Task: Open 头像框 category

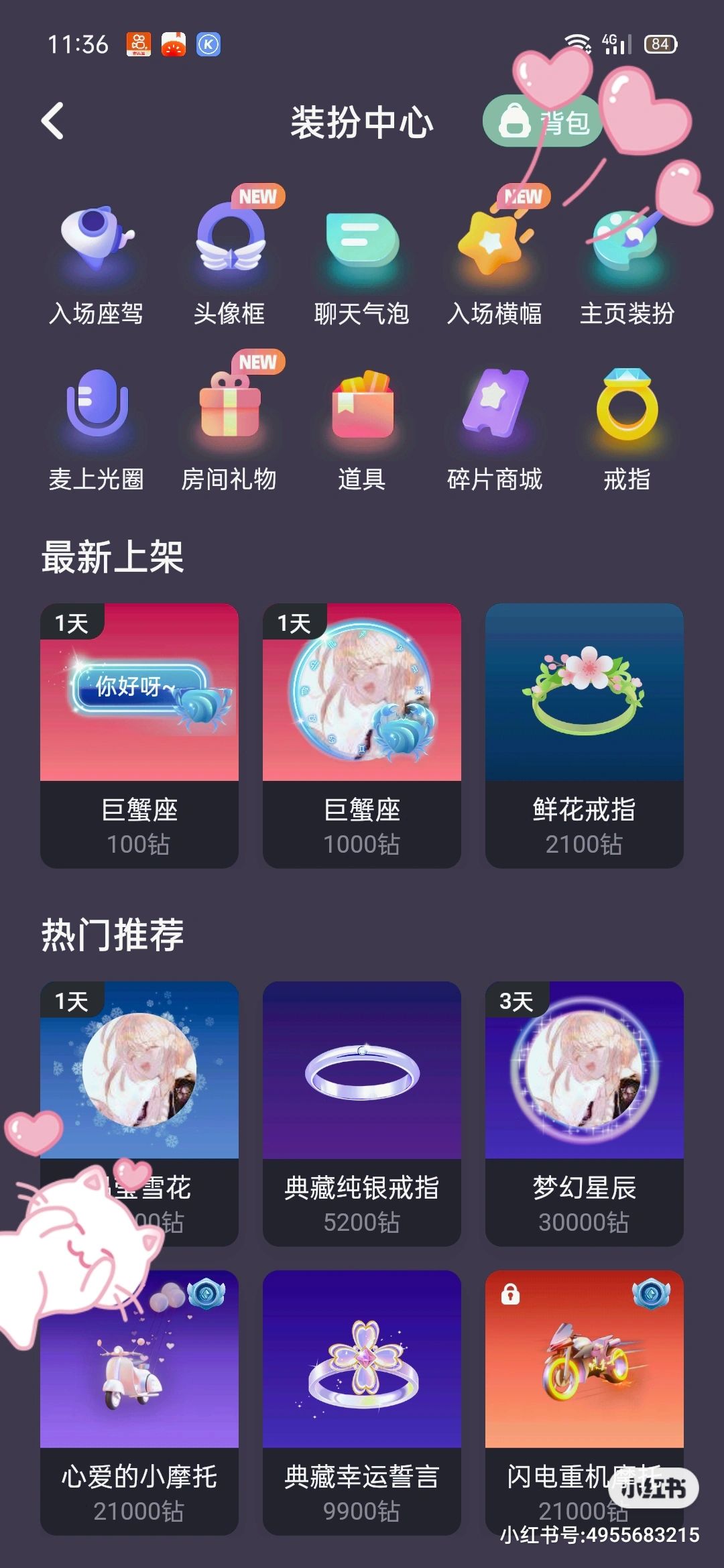Action: 229,265
